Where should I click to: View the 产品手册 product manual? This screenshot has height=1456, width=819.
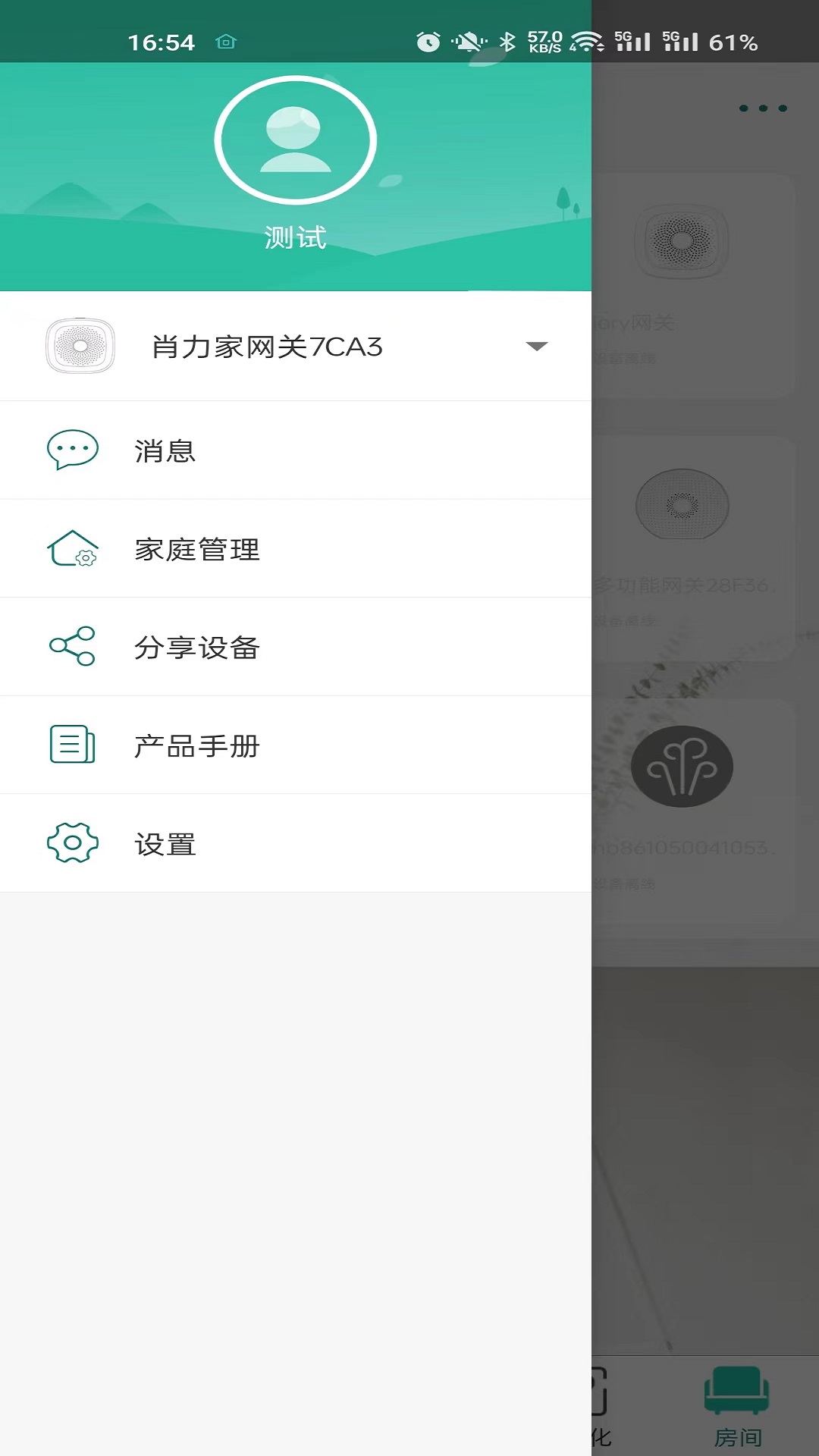pyautogui.click(x=296, y=745)
